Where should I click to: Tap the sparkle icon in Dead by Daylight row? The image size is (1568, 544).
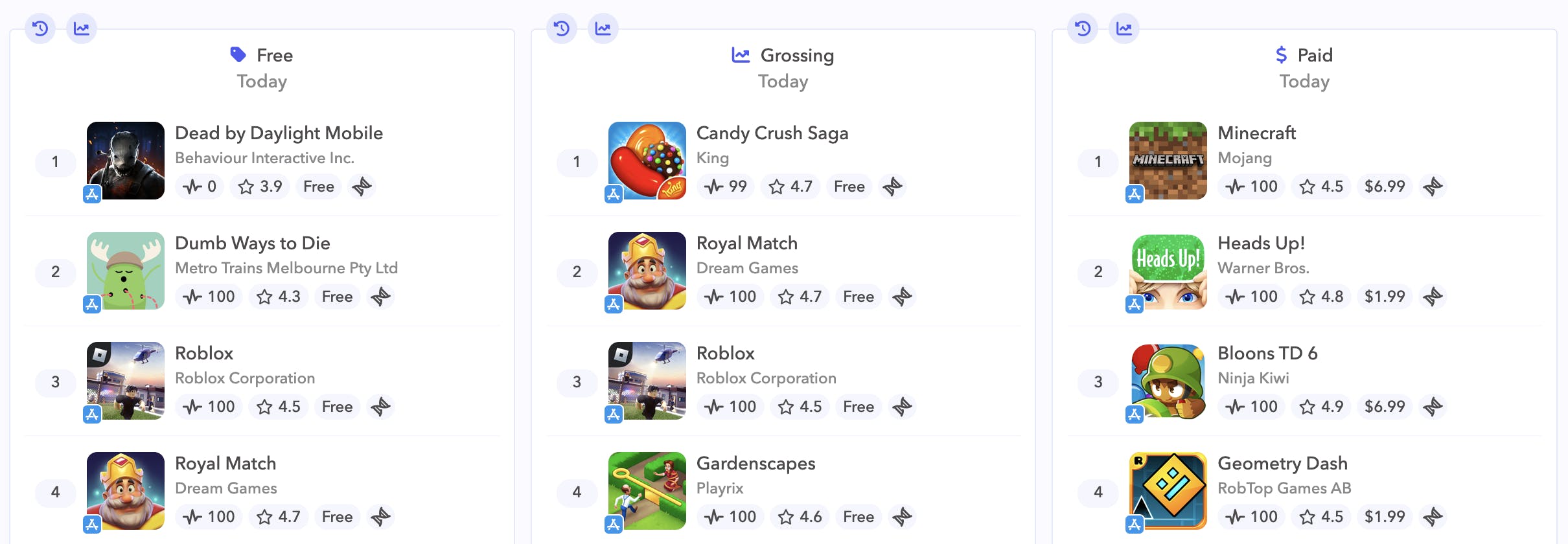[x=362, y=187]
